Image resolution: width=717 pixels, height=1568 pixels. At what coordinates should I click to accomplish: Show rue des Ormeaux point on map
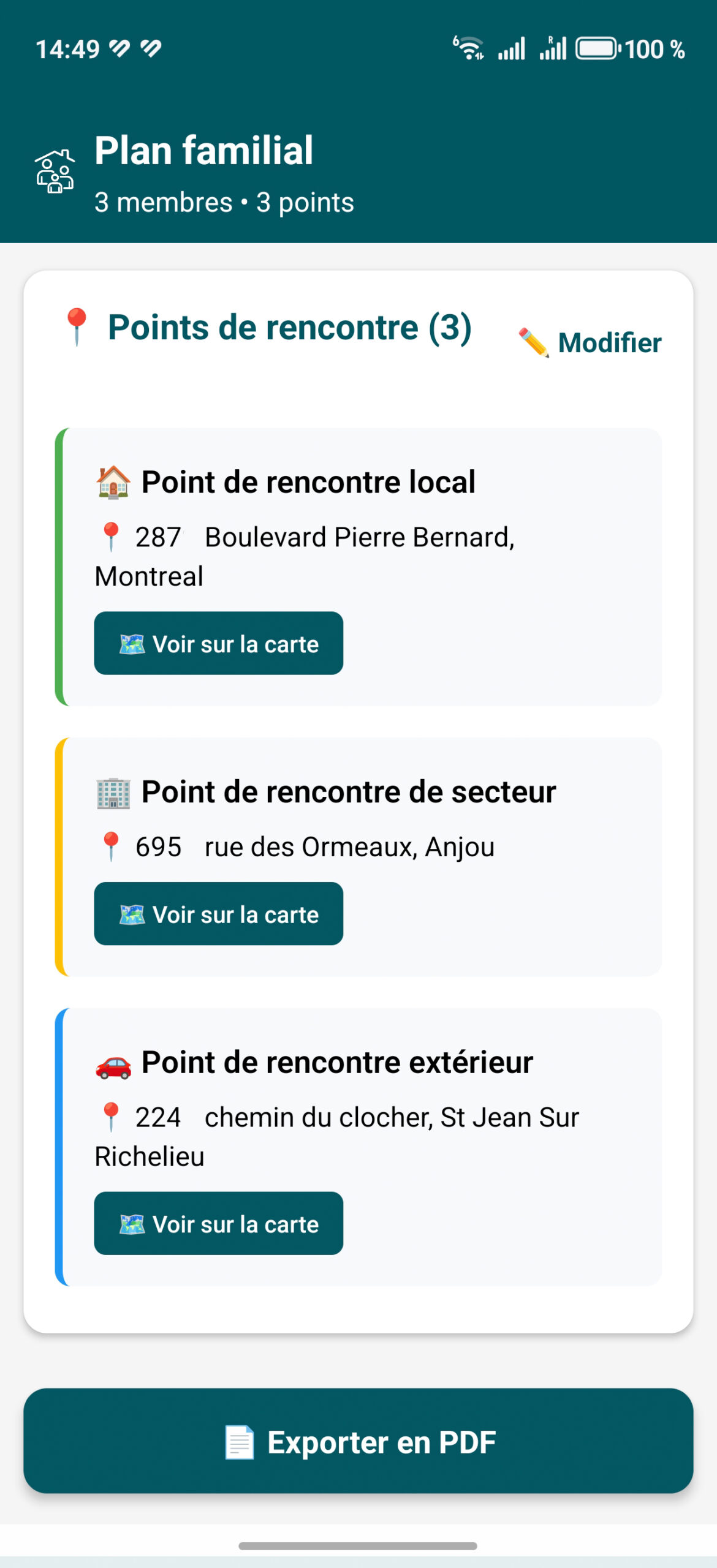pyautogui.click(x=218, y=914)
